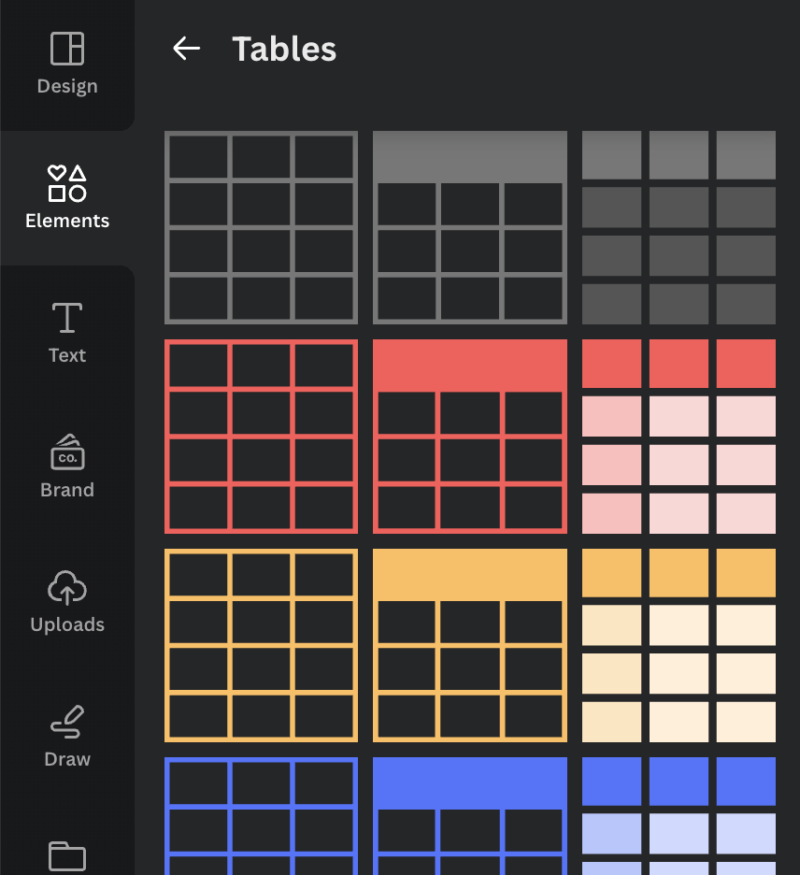Screen dimensions: 800x875
Task: Add the gray table with header row
Action: [x=470, y=228]
